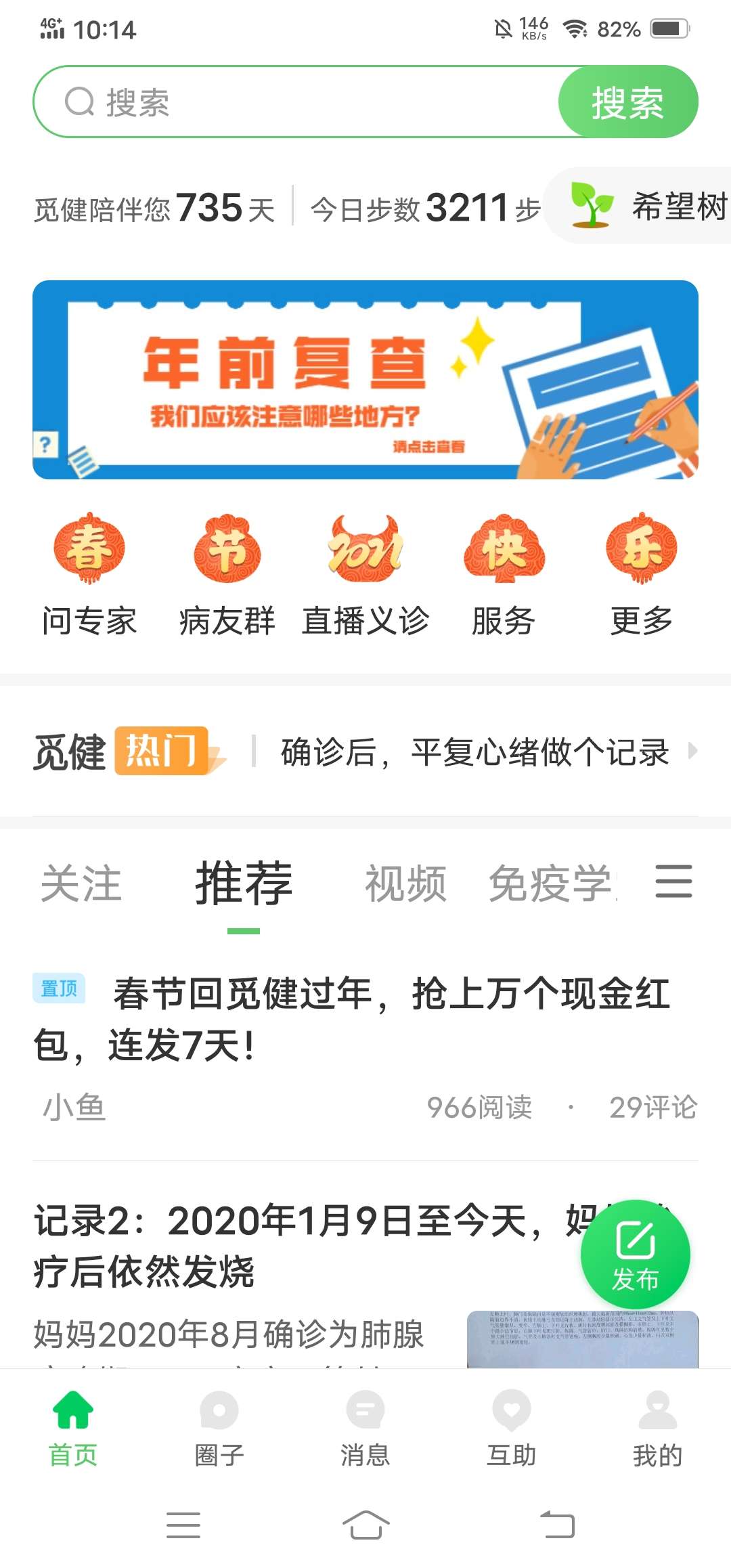The image size is (731, 1568).
Task: Open the 年前复查 banner article
Action: coord(365,380)
